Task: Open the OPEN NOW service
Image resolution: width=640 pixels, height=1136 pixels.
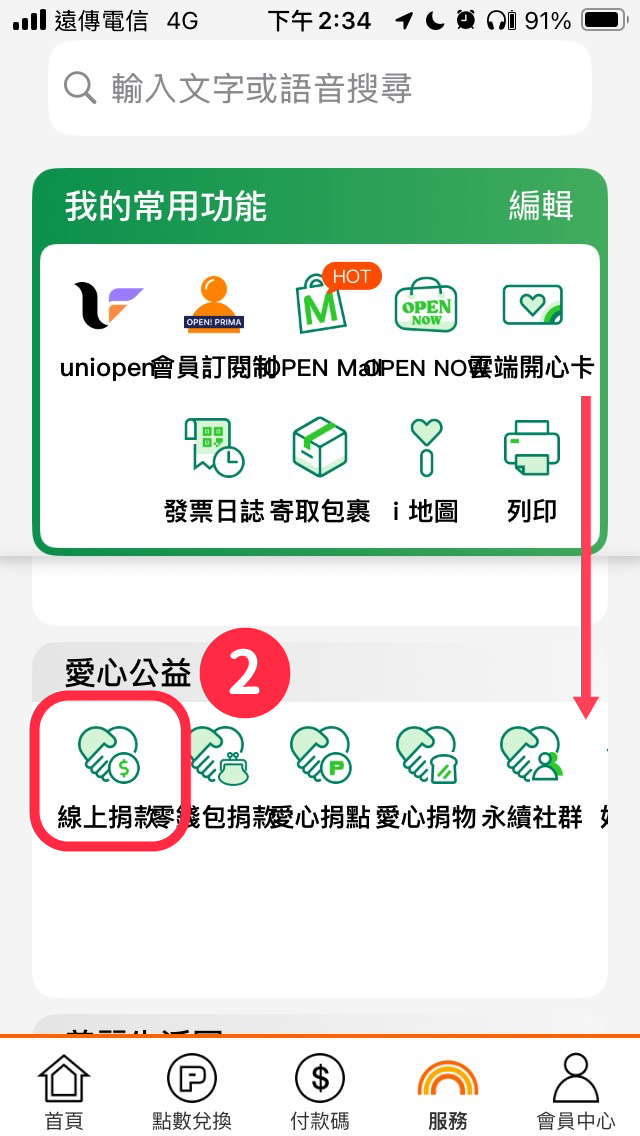Action: click(426, 320)
